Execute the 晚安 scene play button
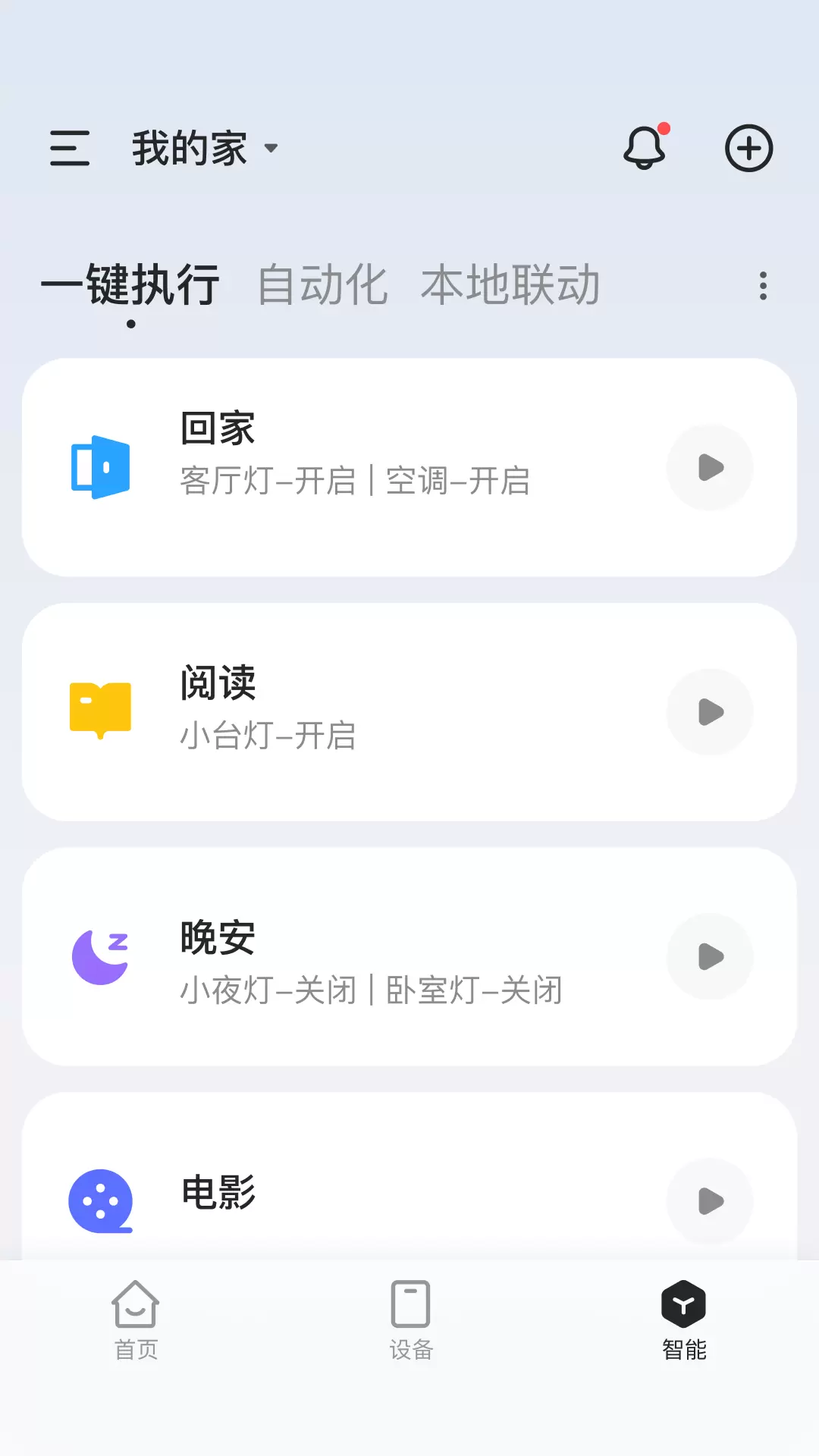The height and width of the screenshot is (1456, 819). pyautogui.click(x=710, y=957)
